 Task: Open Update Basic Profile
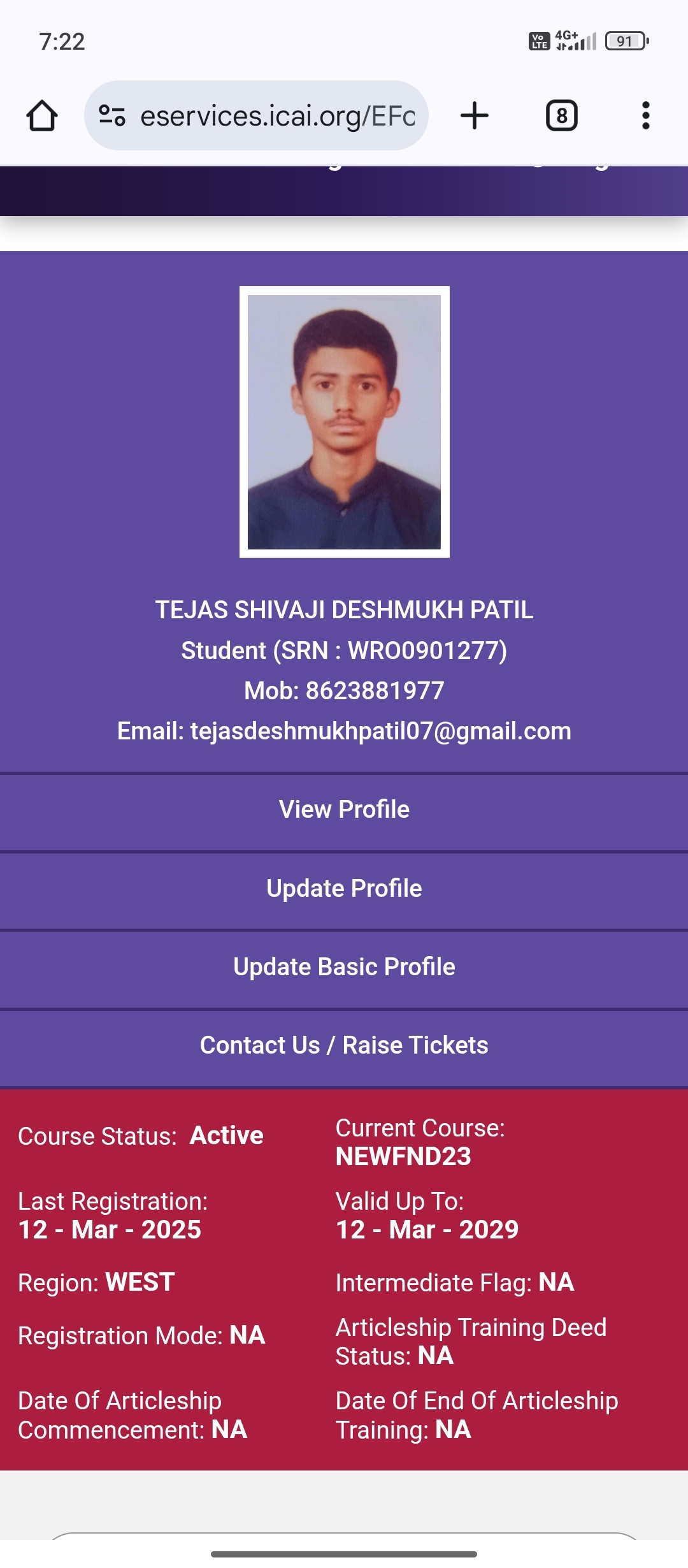pyautogui.click(x=344, y=967)
